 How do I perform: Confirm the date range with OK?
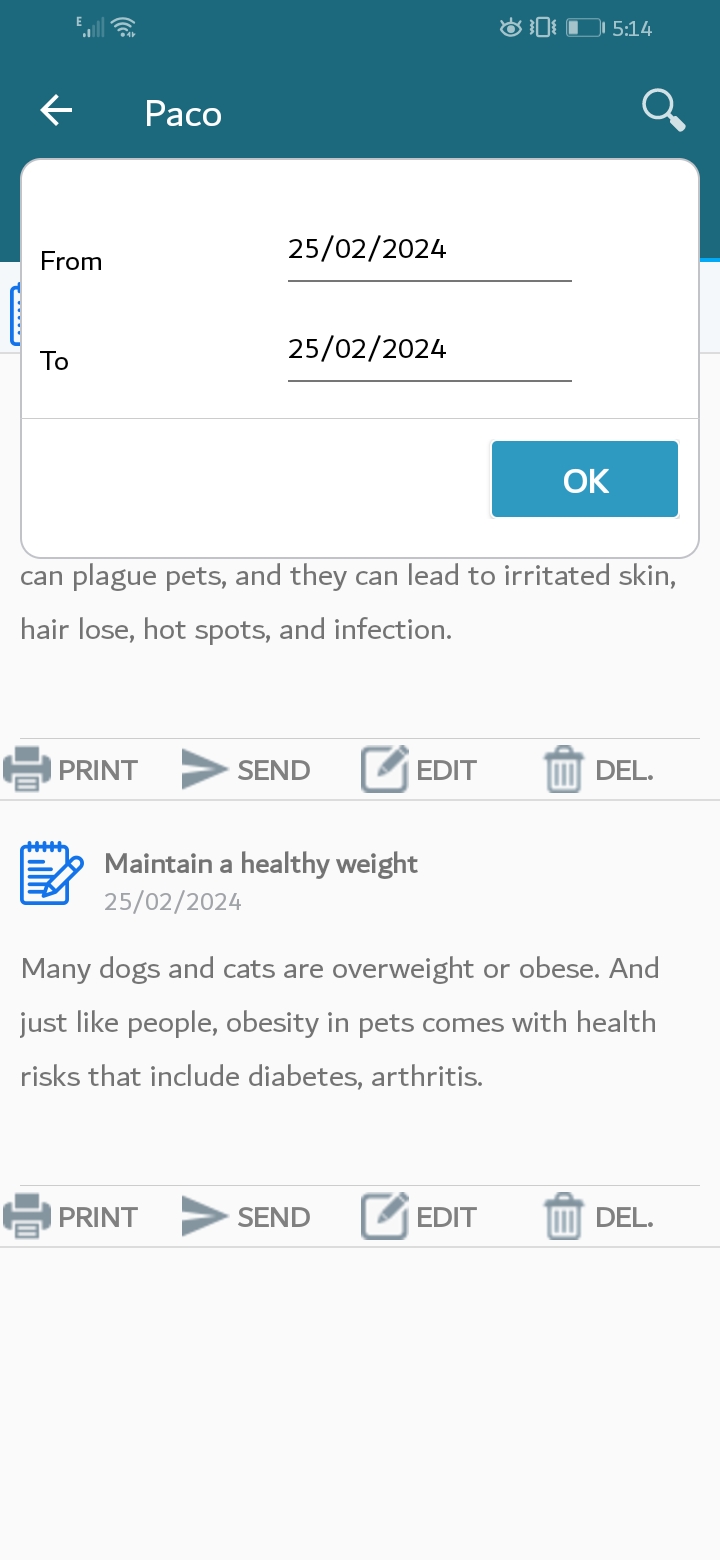tap(585, 481)
